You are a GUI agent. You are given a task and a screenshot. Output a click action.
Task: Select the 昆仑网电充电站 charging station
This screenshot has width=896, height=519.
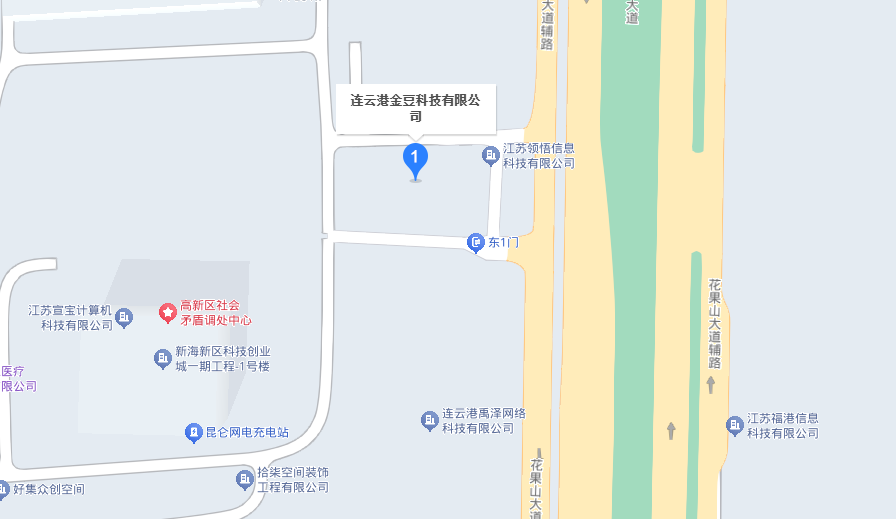pos(193,433)
